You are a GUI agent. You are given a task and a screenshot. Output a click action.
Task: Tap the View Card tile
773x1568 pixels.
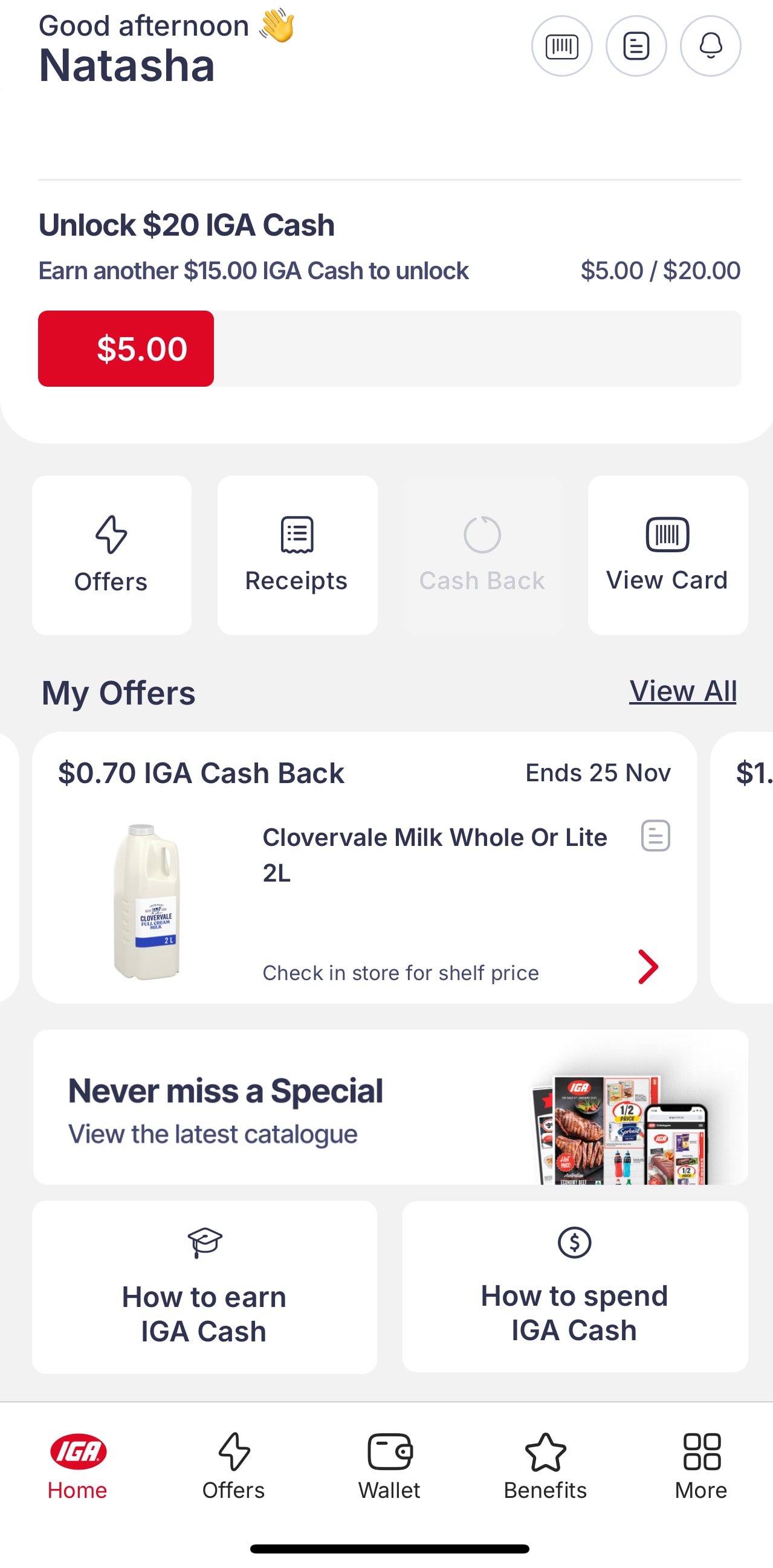point(667,555)
